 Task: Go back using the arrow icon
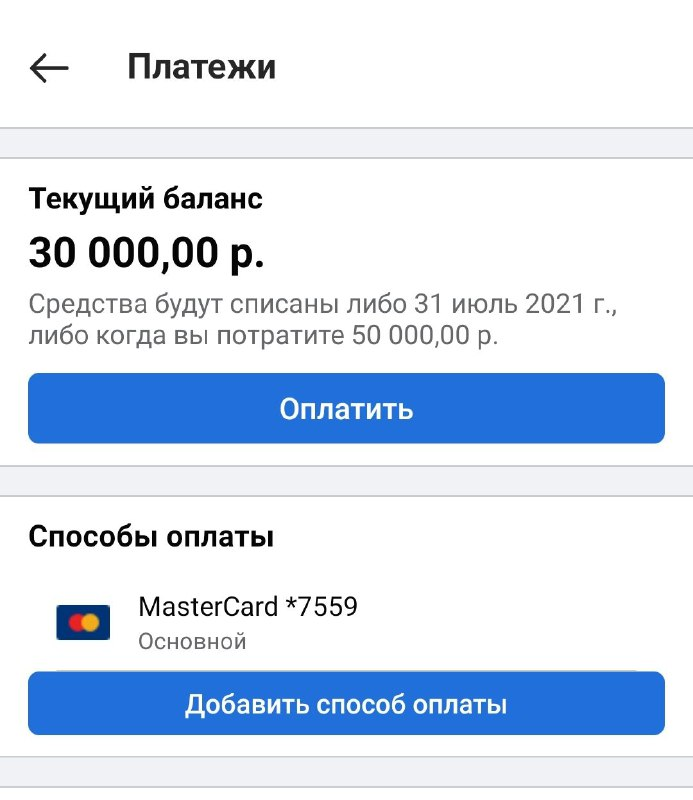click(49, 68)
